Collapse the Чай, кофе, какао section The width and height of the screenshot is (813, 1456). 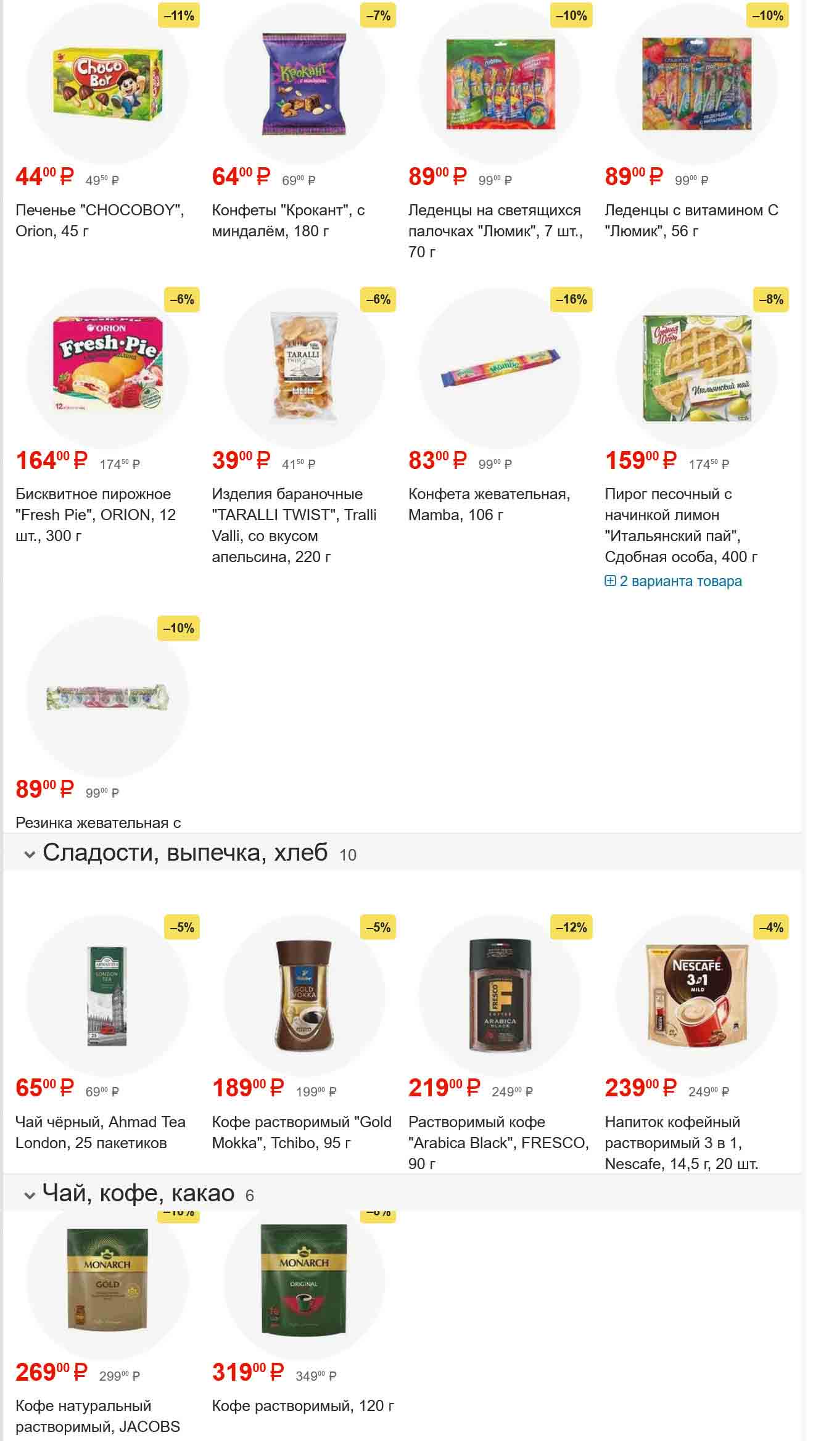tap(29, 1194)
